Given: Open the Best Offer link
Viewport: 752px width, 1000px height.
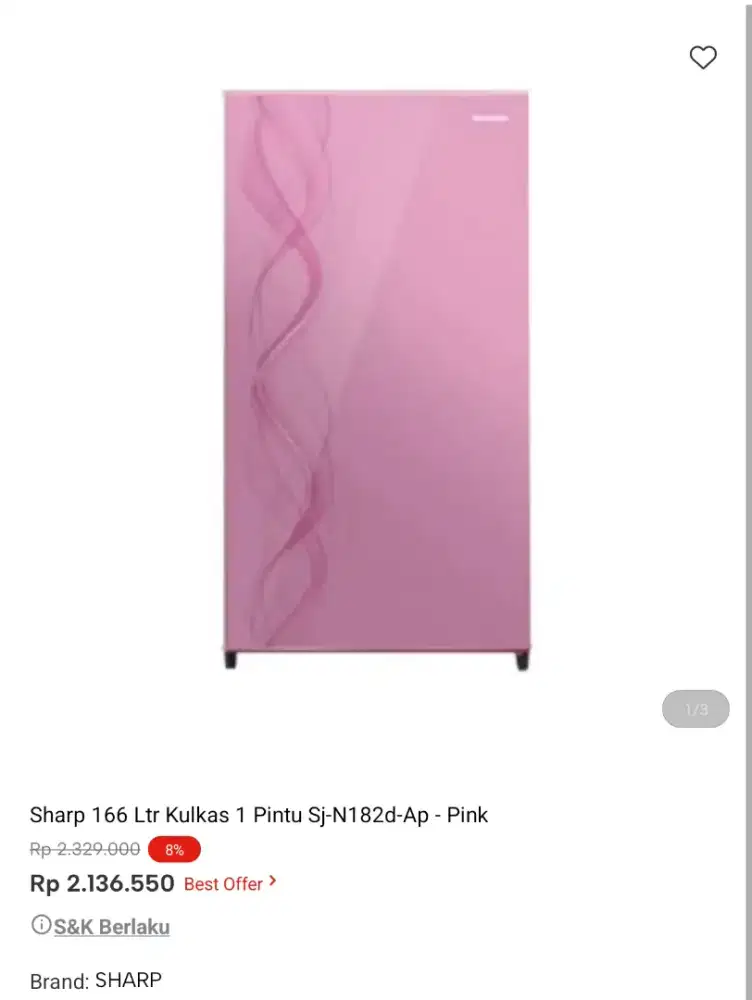Looking at the screenshot, I should click(224, 884).
